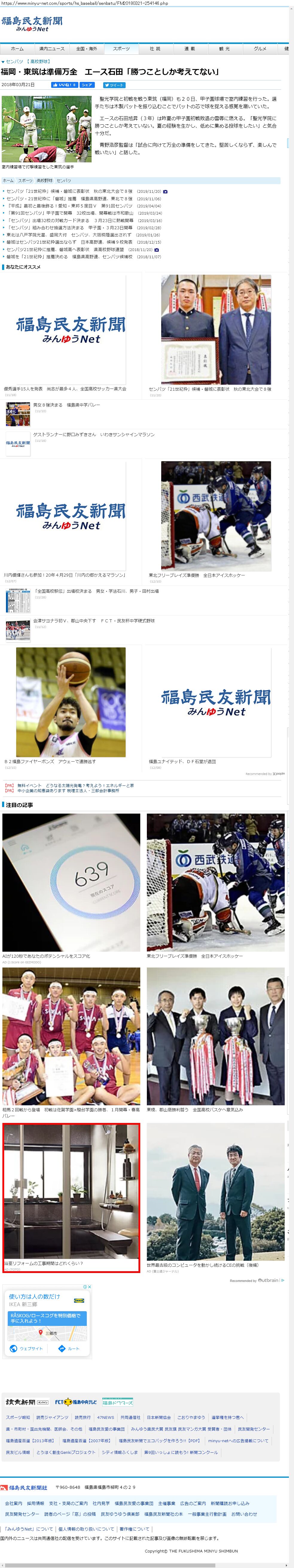Open the ホーム tab in top navigation
This screenshot has width=294, height=1568.
17,49
